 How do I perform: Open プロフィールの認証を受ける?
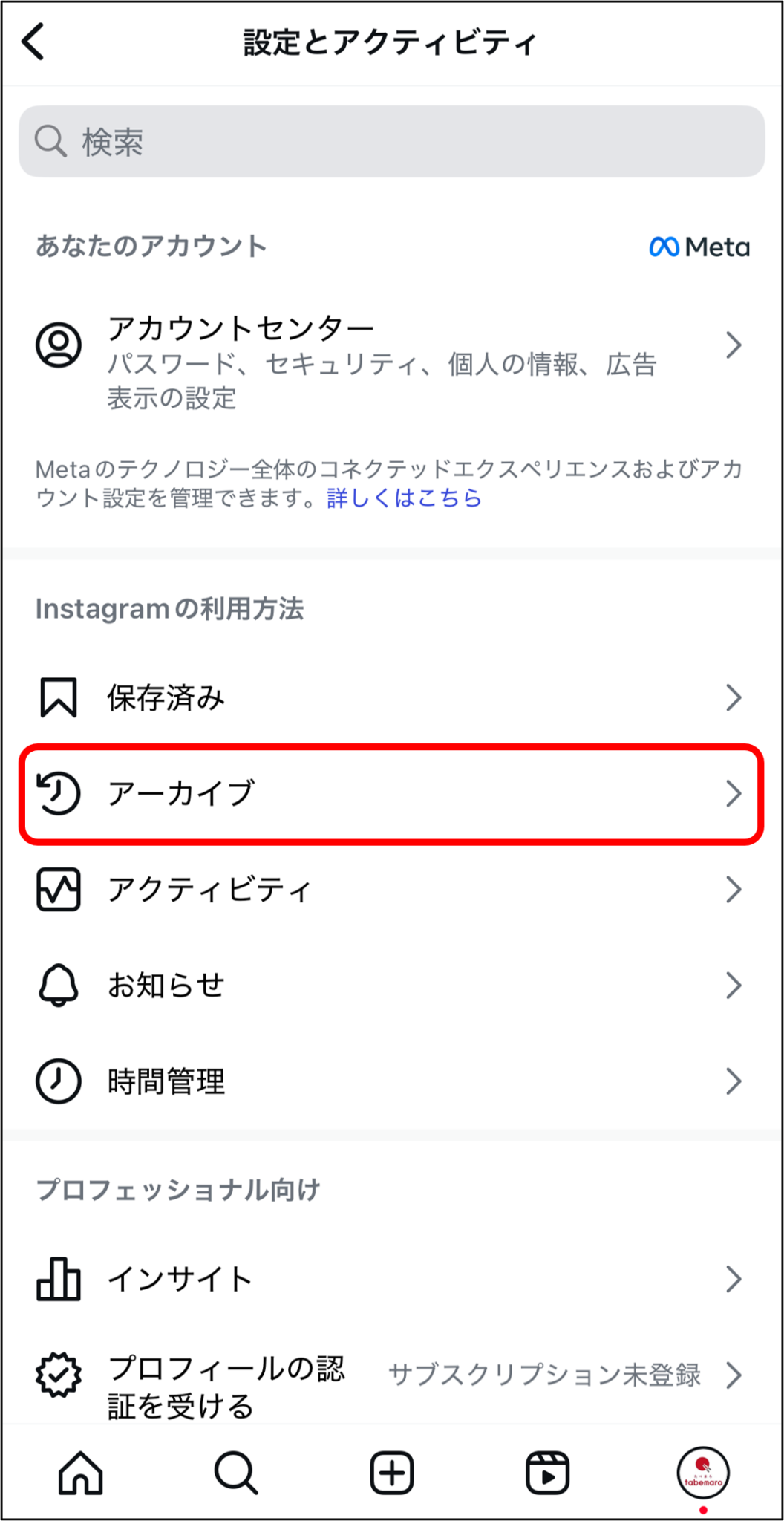pos(392,1386)
